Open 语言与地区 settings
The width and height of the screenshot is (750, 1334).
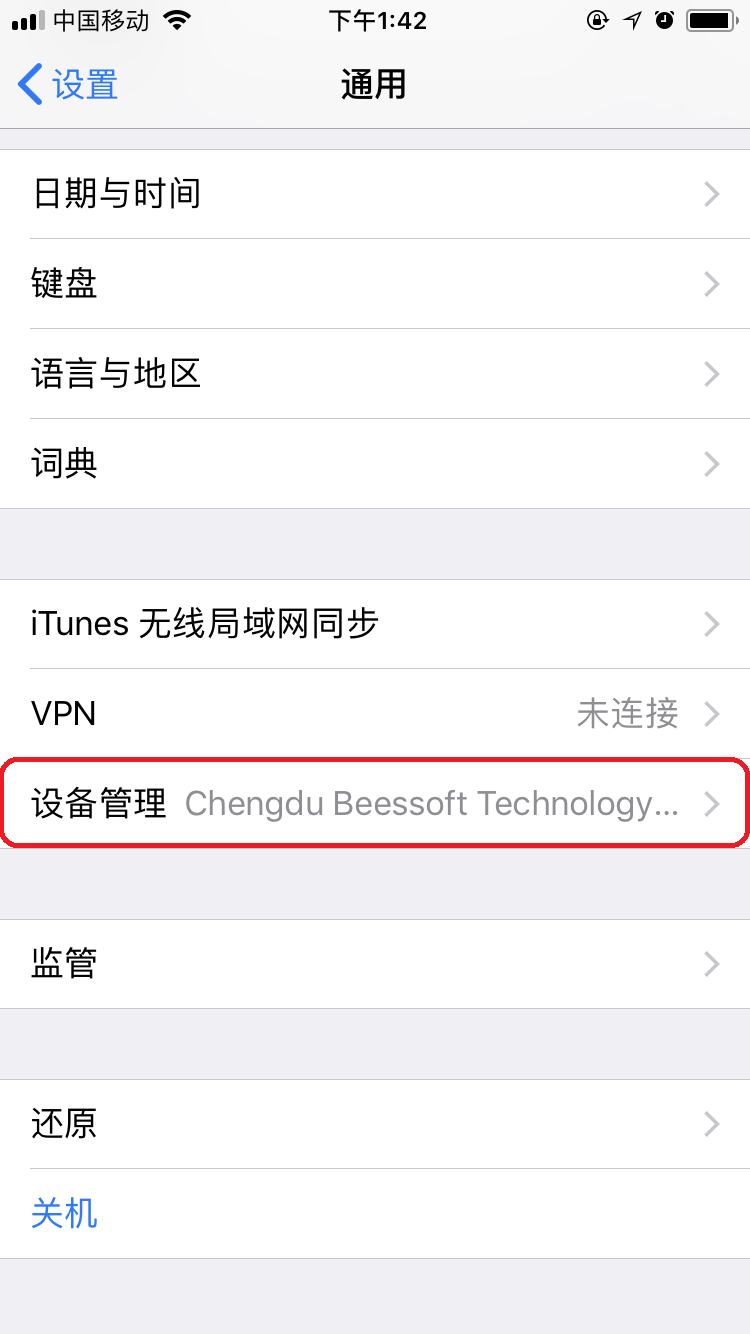pos(375,374)
